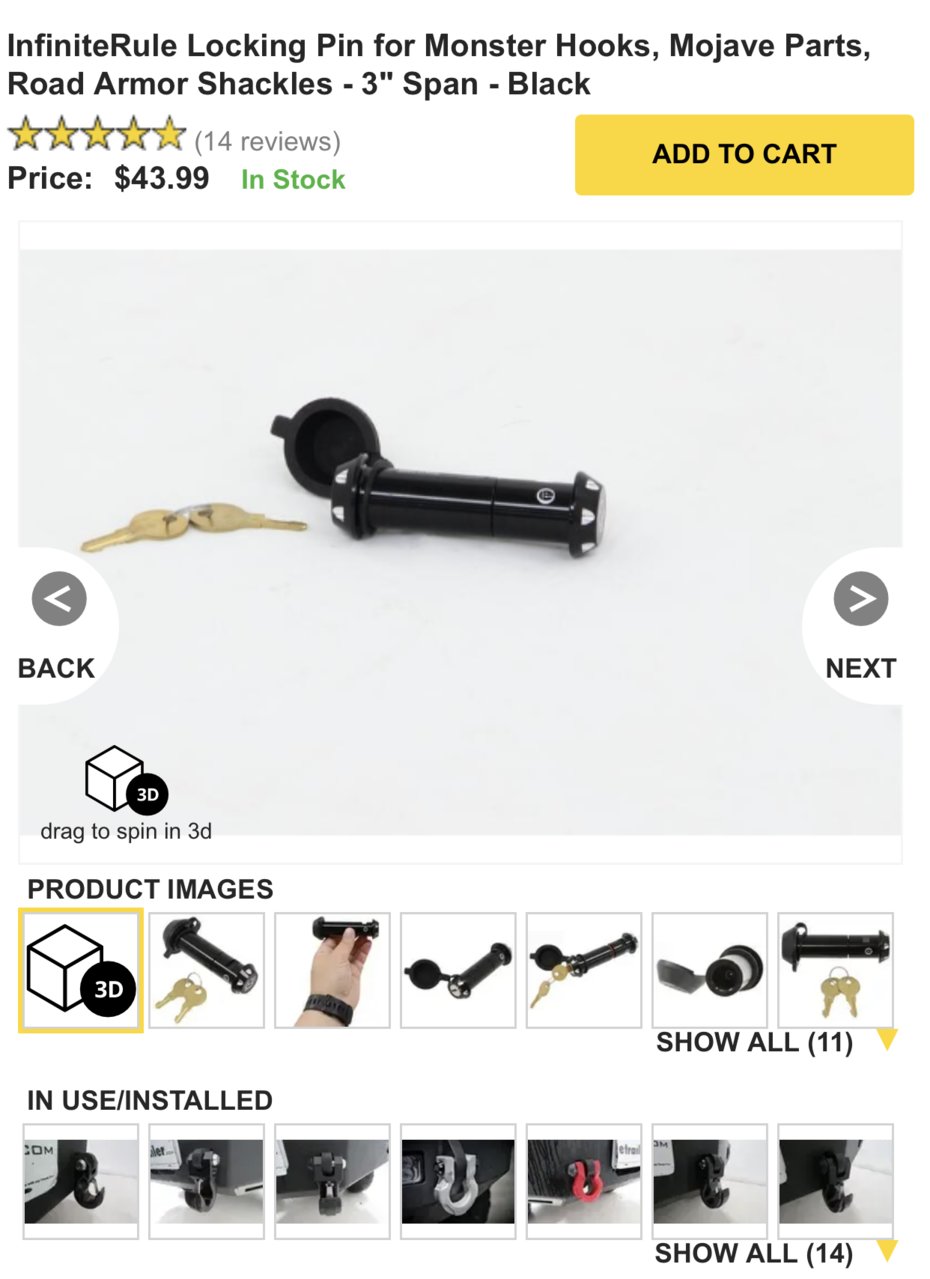
Task: Open the first in-use installed photo
Action: [81, 1181]
